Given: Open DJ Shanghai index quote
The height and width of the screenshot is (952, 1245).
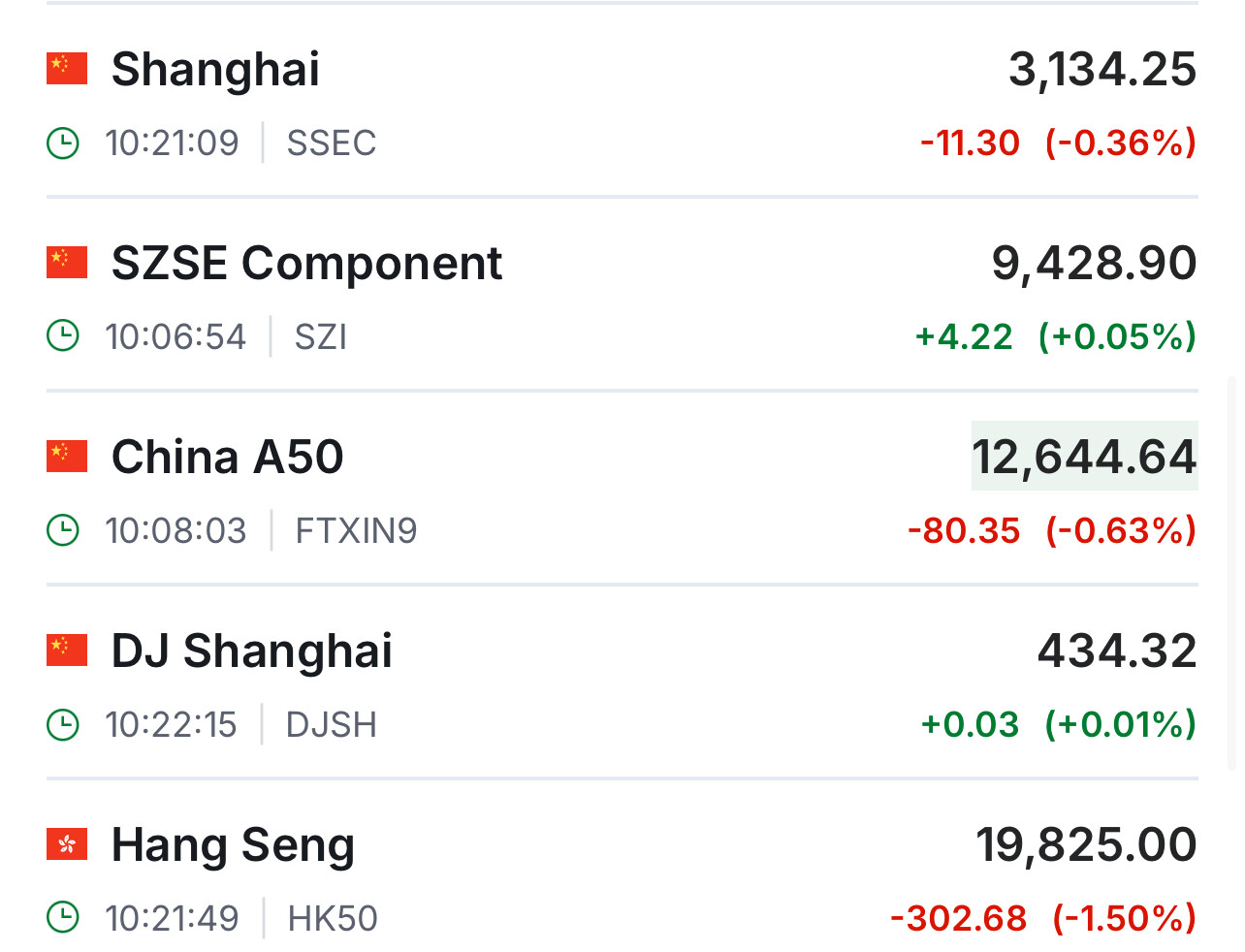Looking at the screenshot, I should pyautogui.click(x=252, y=651).
